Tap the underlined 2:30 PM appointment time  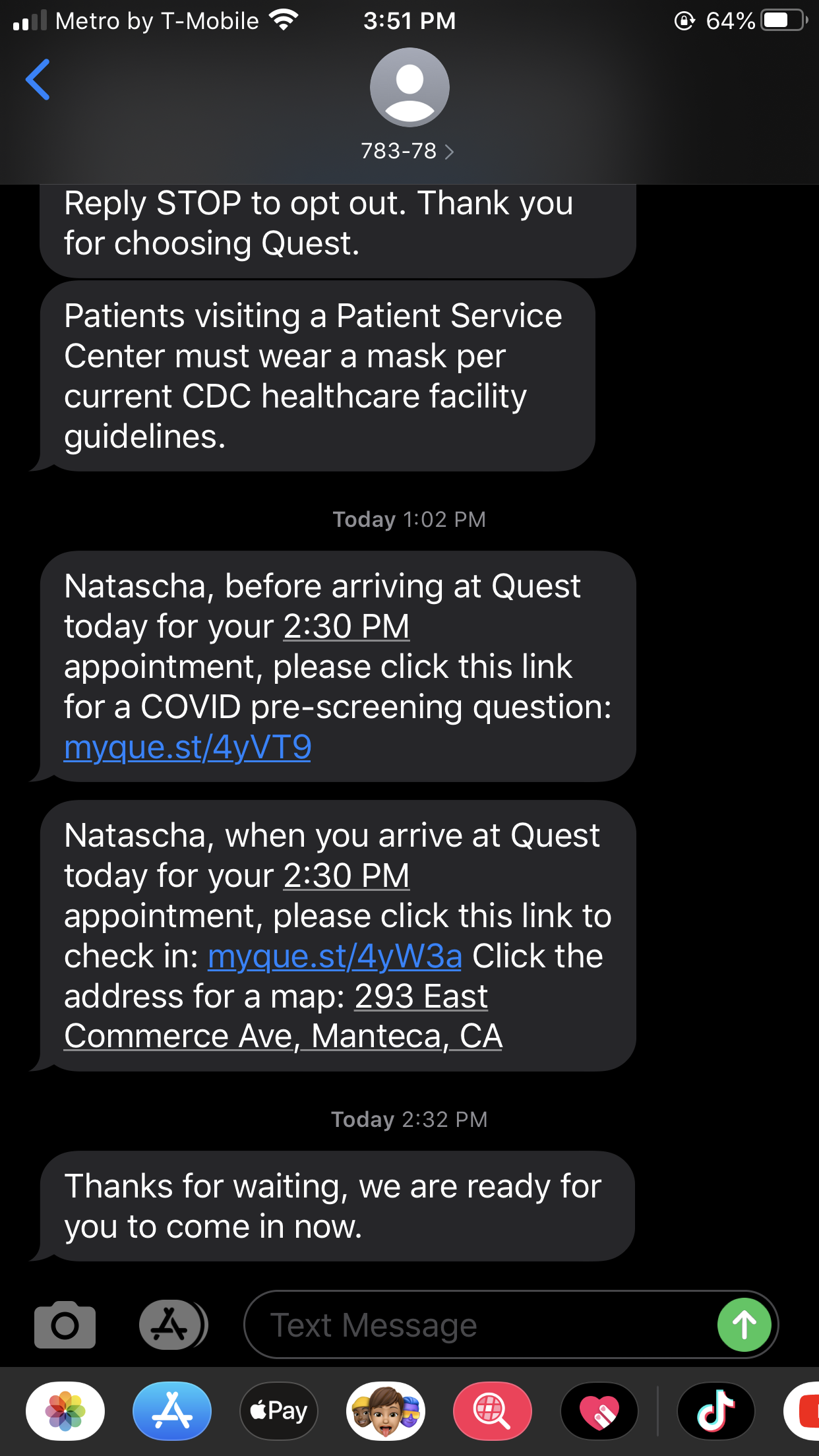(x=346, y=626)
